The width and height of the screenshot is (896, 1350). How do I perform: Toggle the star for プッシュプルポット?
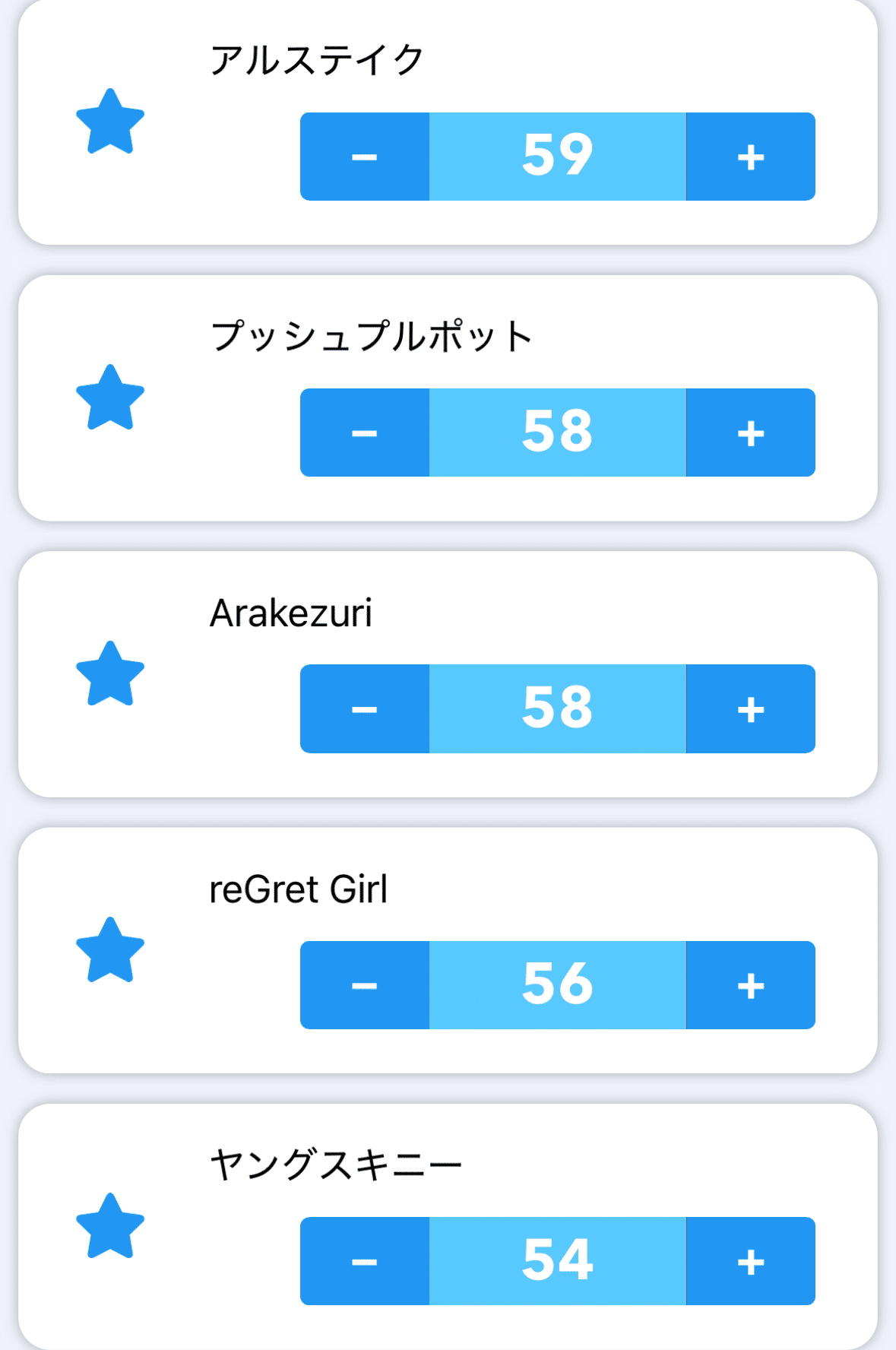(110, 398)
